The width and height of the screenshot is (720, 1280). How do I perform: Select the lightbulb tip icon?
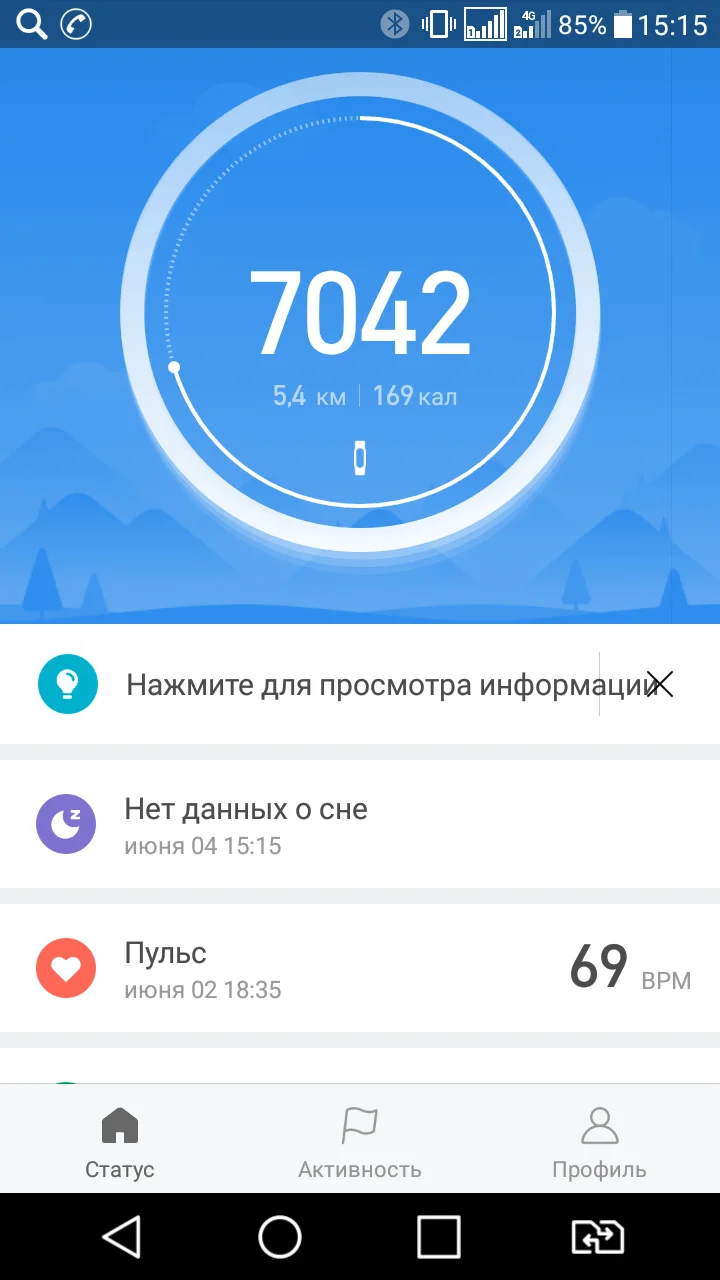click(67, 684)
